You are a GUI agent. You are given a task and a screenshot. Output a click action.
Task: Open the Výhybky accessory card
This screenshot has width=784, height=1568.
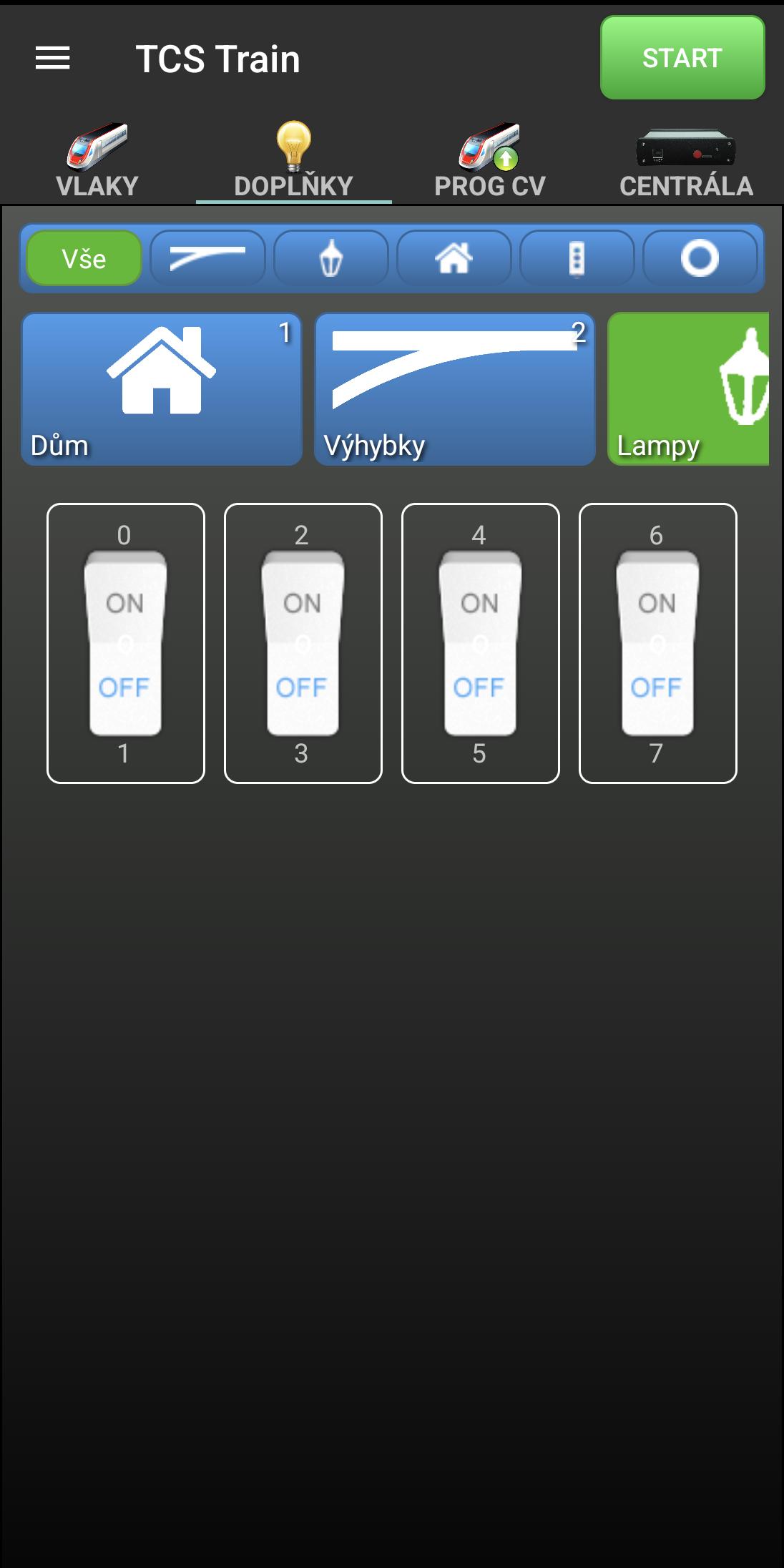pos(455,389)
